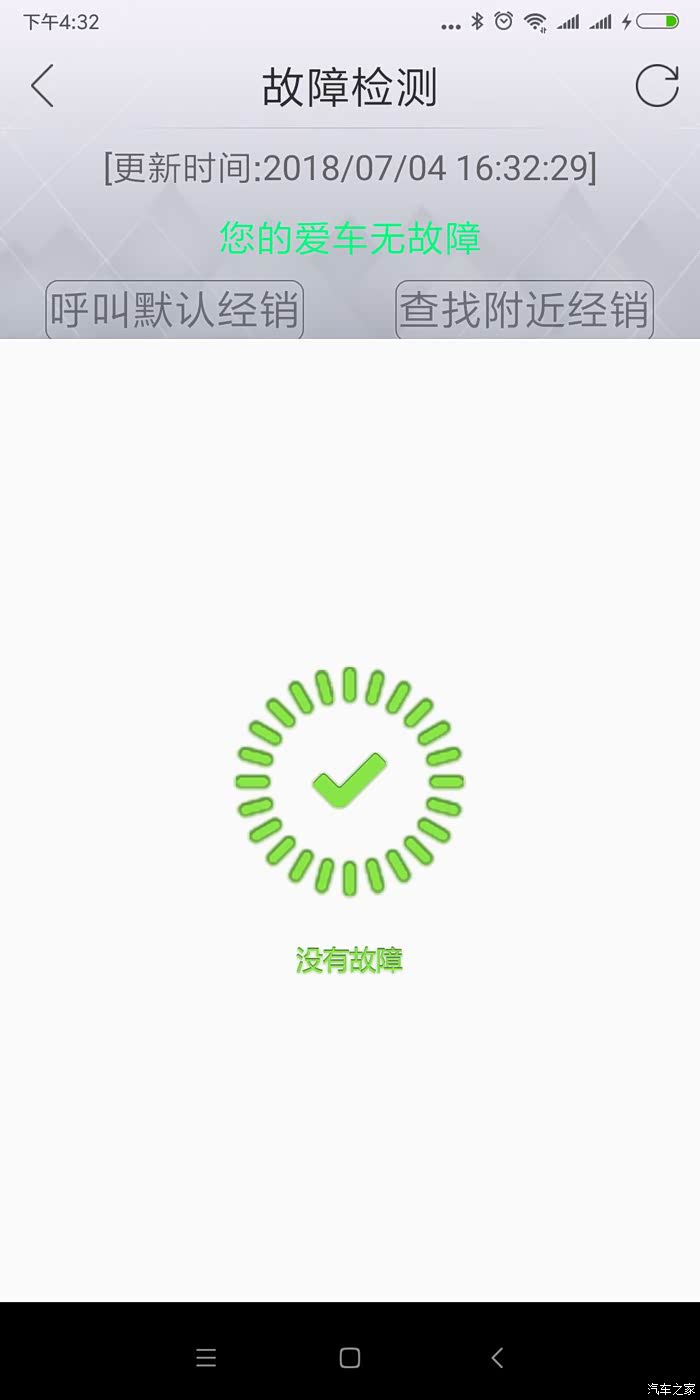Screen dimensions: 700x1400
Task: Tap the 呼叫默认经销 button
Action: point(175,310)
